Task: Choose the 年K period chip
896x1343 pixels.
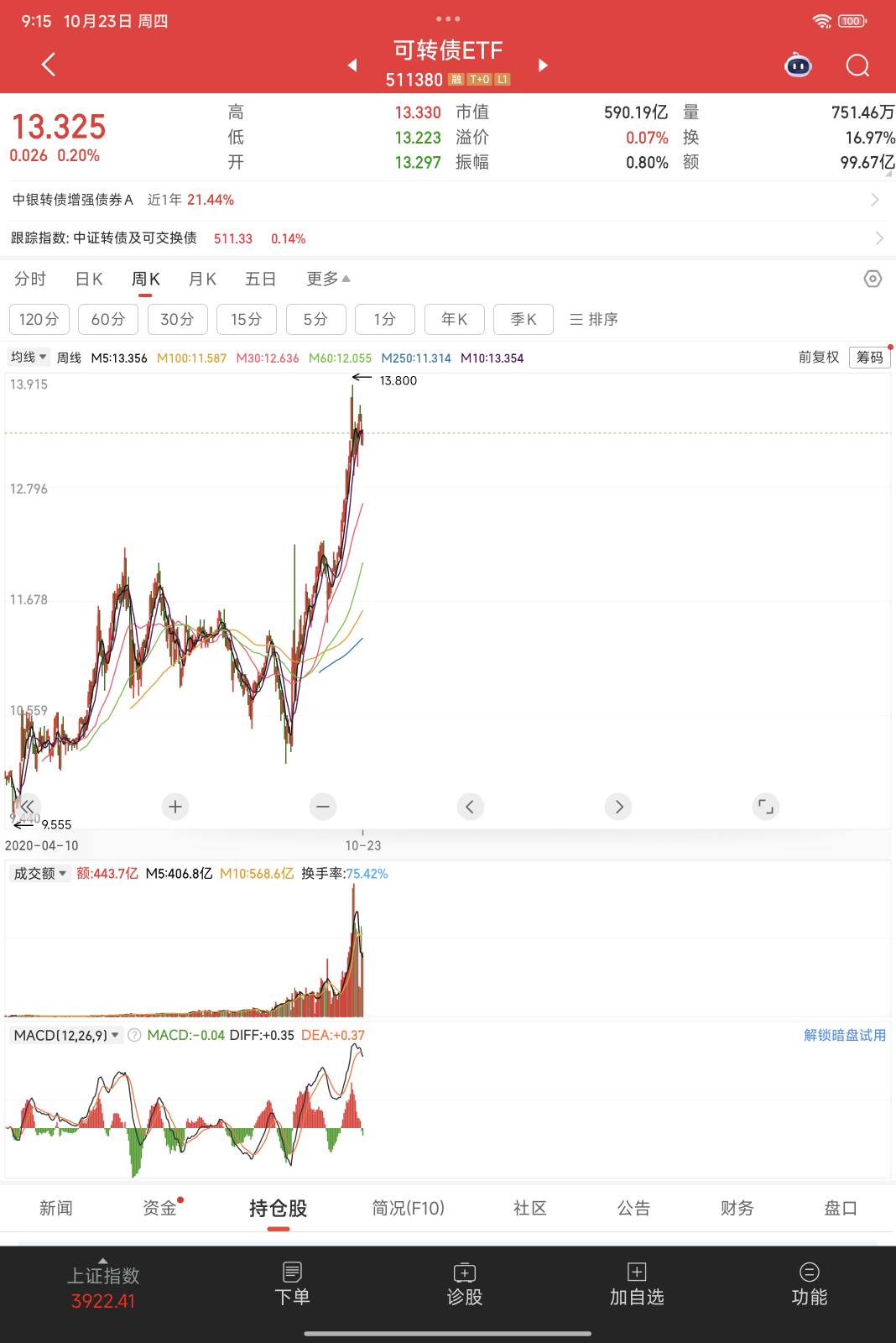Action: (x=454, y=320)
